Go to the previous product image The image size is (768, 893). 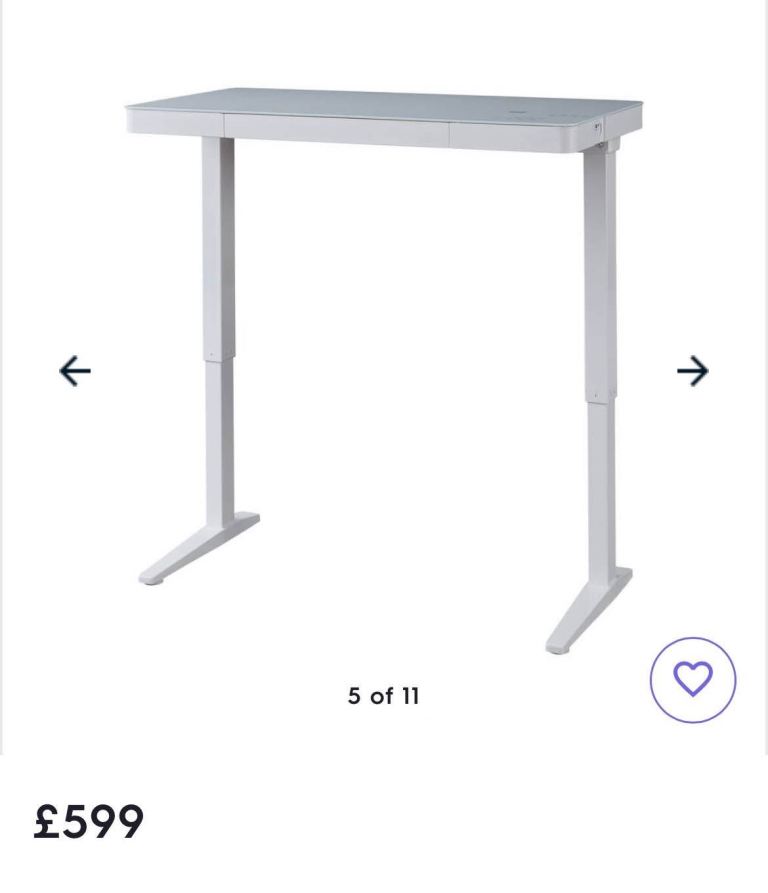pos(75,371)
